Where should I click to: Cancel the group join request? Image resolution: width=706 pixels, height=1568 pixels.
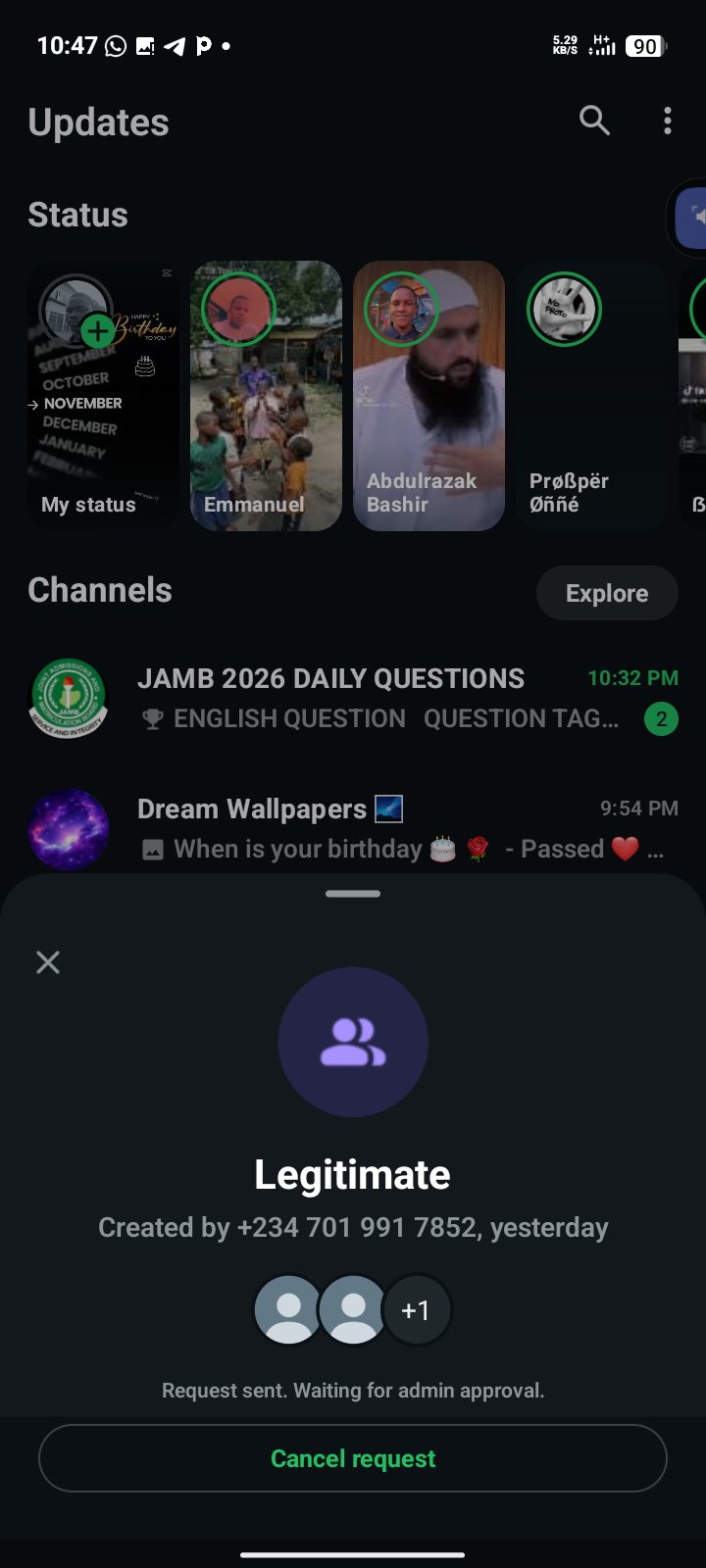(353, 1458)
